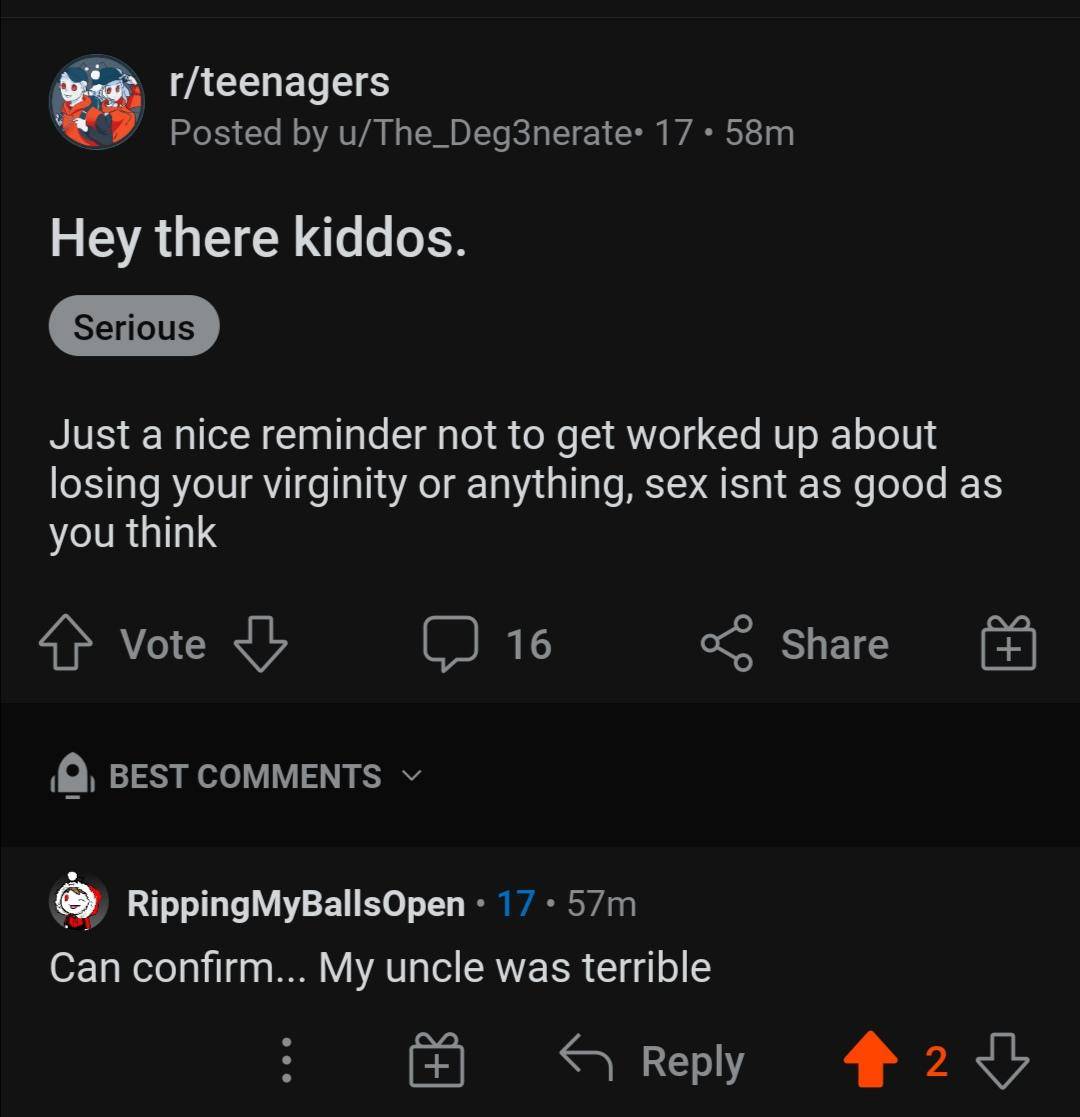Award the comment via its gift icon
1080x1117 pixels.
pos(437,1059)
